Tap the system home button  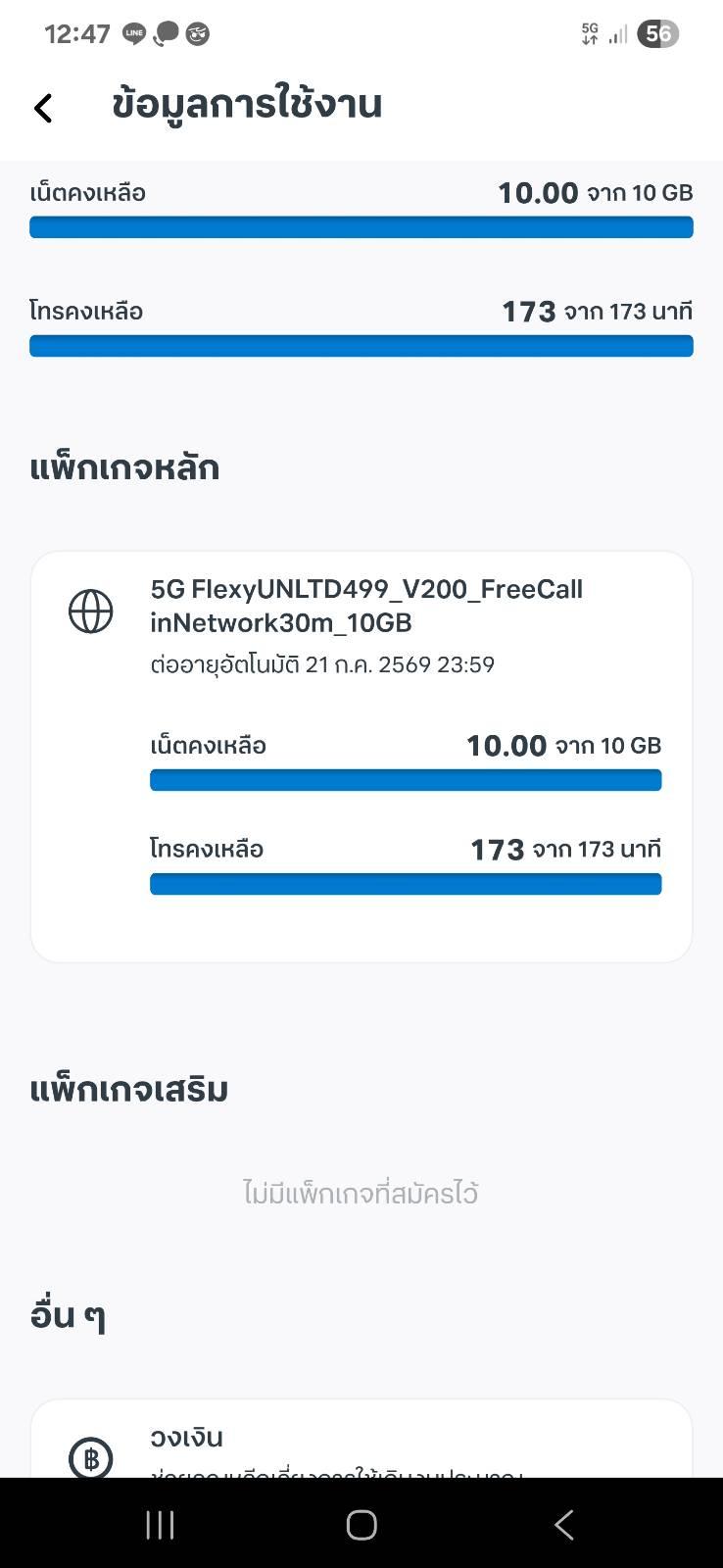click(x=361, y=1524)
